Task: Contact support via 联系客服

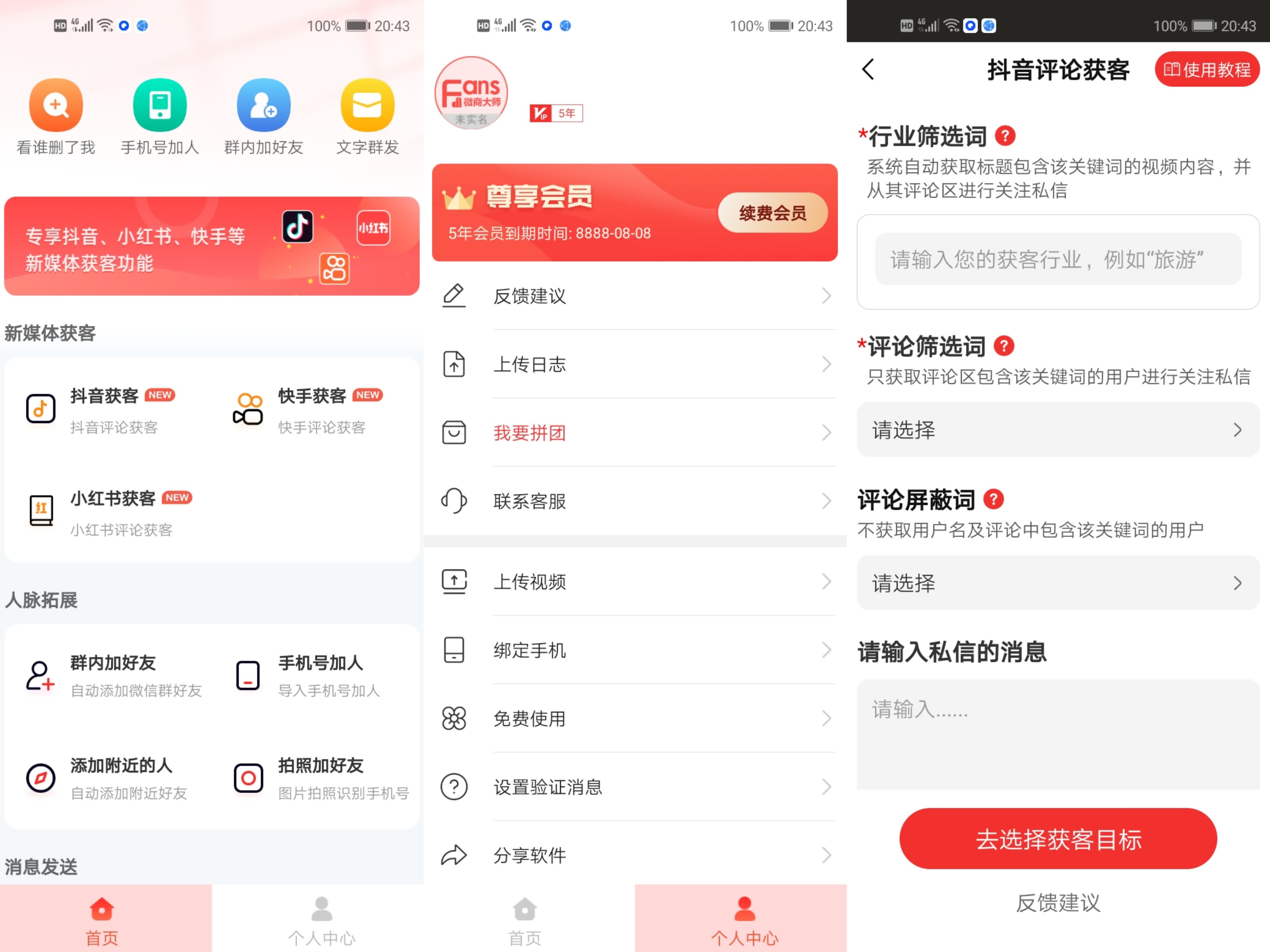Action: pyautogui.click(x=634, y=501)
